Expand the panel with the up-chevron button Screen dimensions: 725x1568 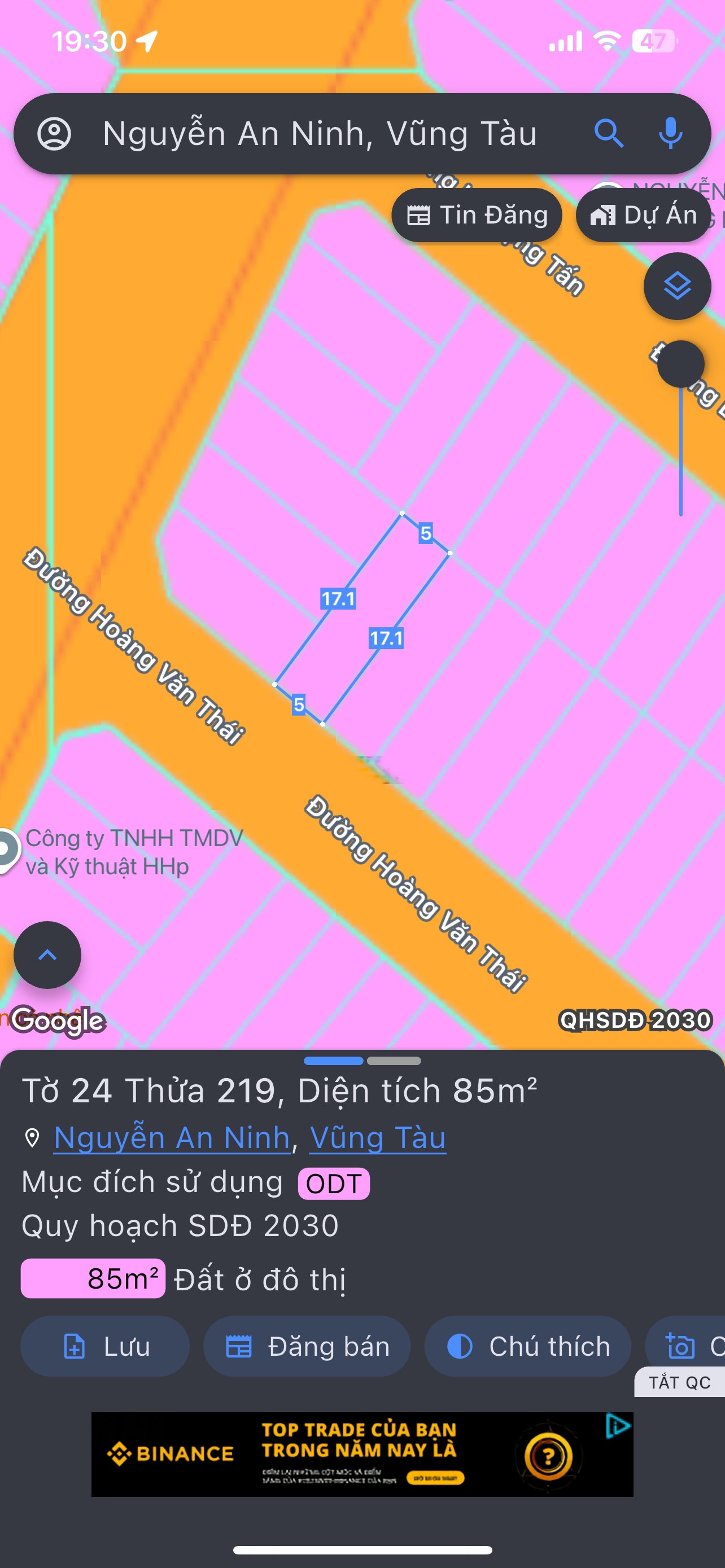pyautogui.click(x=47, y=955)
